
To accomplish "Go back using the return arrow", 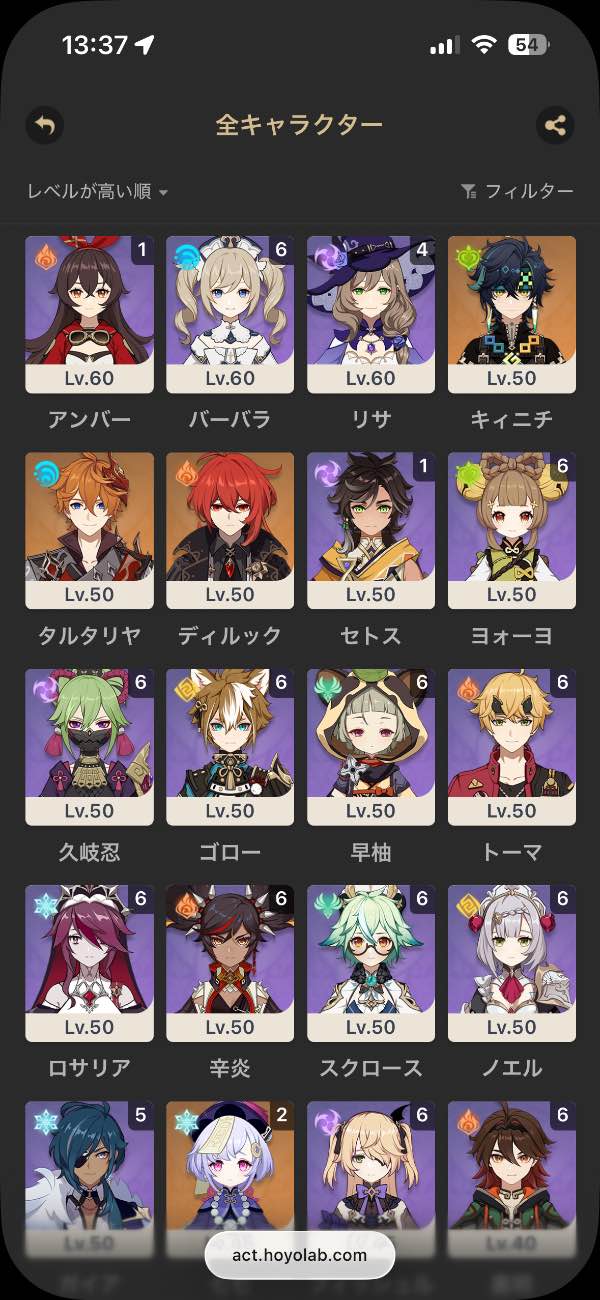I will coord(44,125).
